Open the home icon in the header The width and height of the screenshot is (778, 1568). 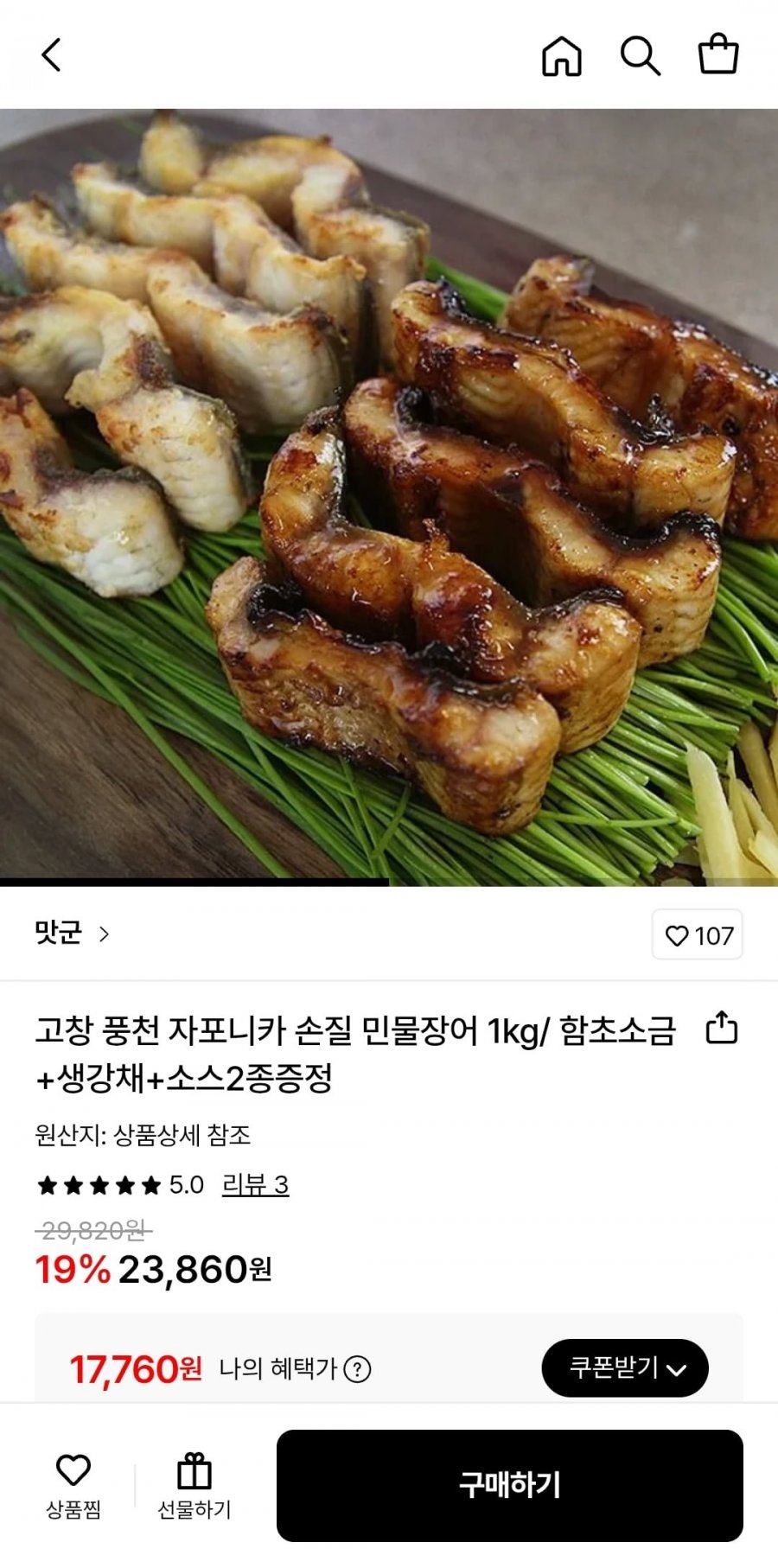tap(561, 56)
